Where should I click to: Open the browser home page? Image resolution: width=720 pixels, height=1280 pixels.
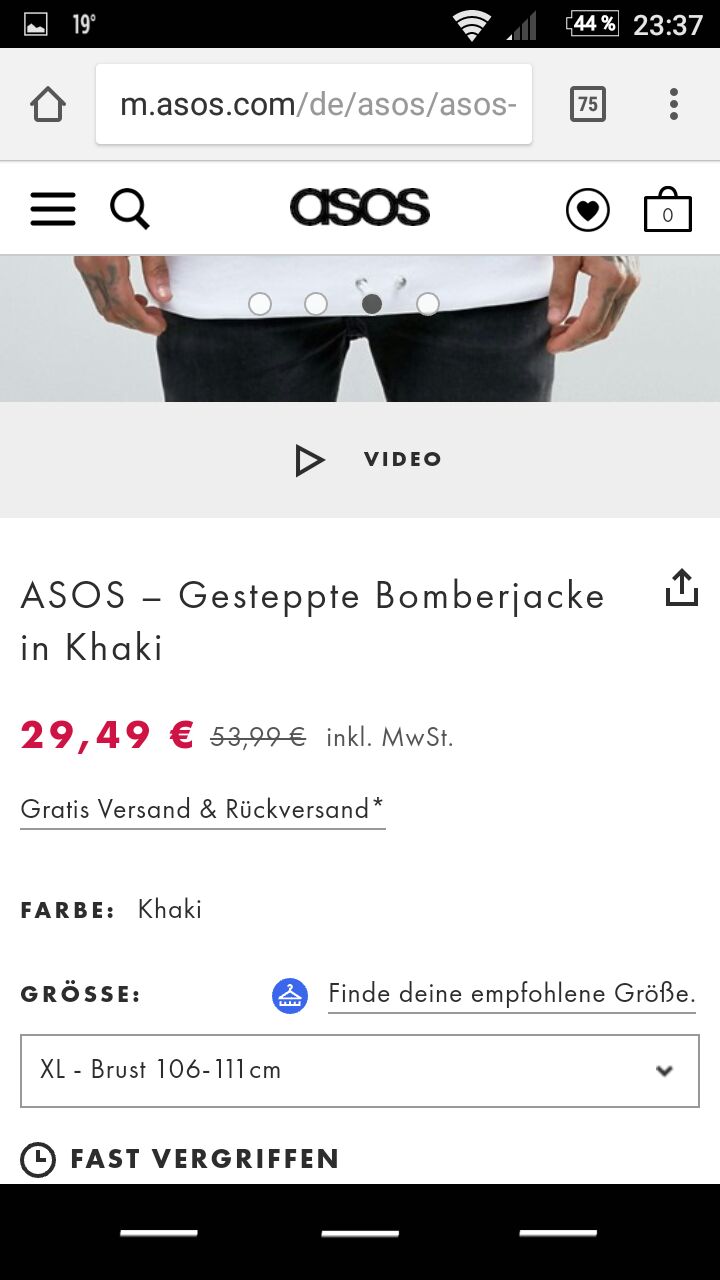click(47, 104)
